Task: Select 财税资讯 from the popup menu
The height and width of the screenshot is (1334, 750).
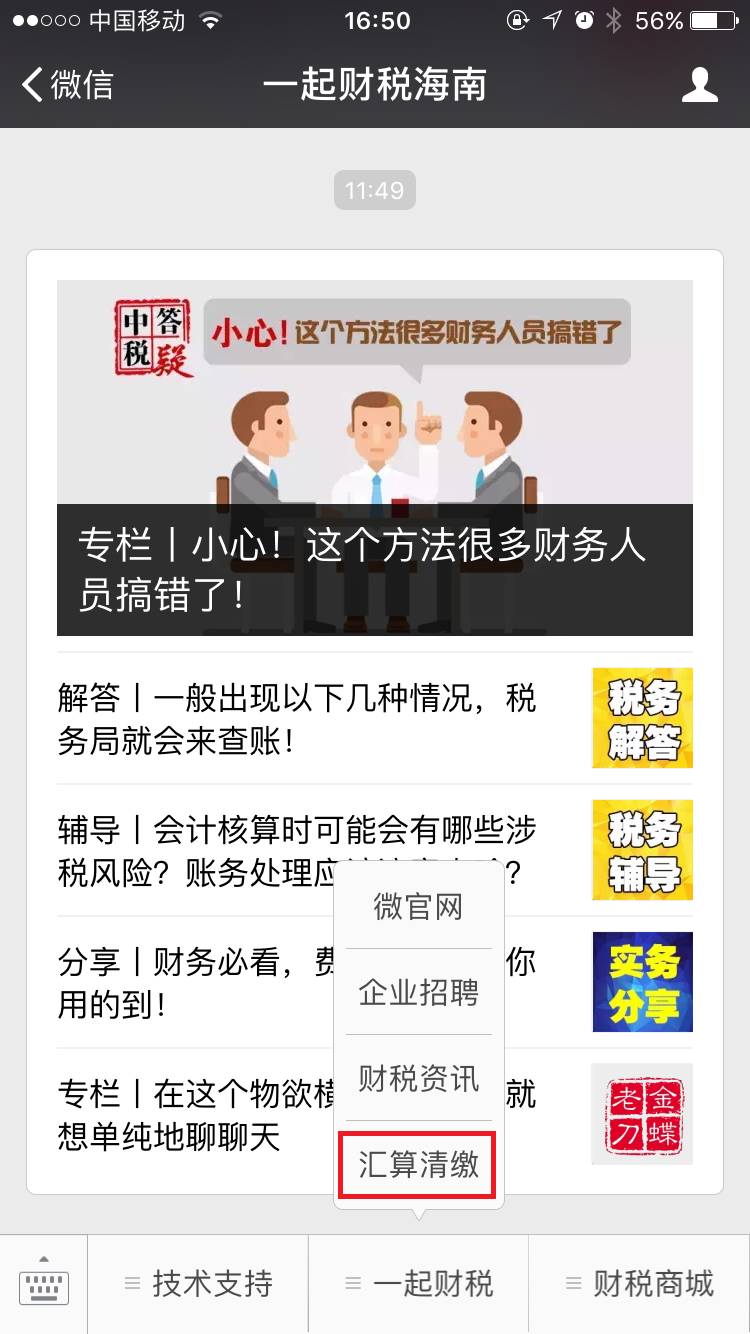Action: (x=417, y=1079)
